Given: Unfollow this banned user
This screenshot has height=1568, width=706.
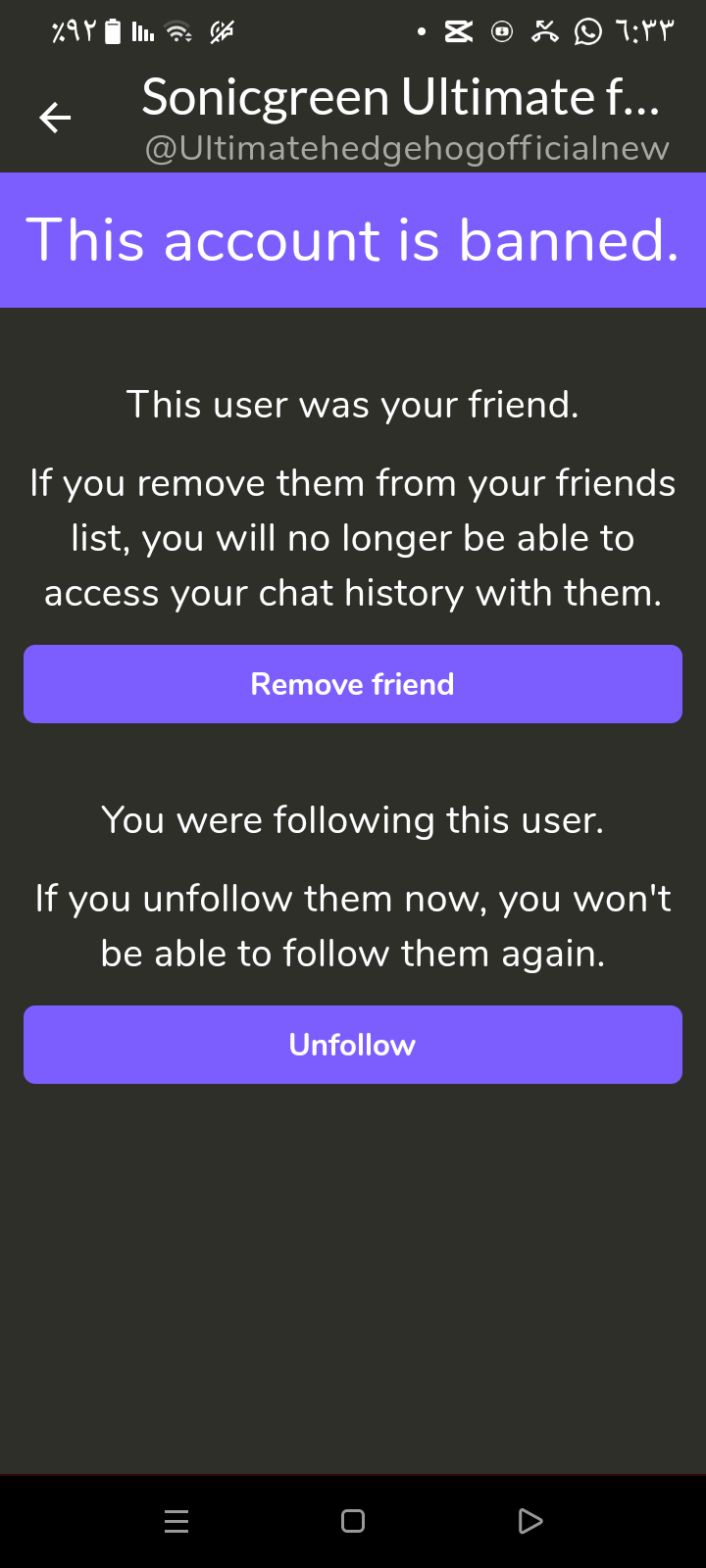Looking at the screenshot, I should click(x=353, y=1045).
